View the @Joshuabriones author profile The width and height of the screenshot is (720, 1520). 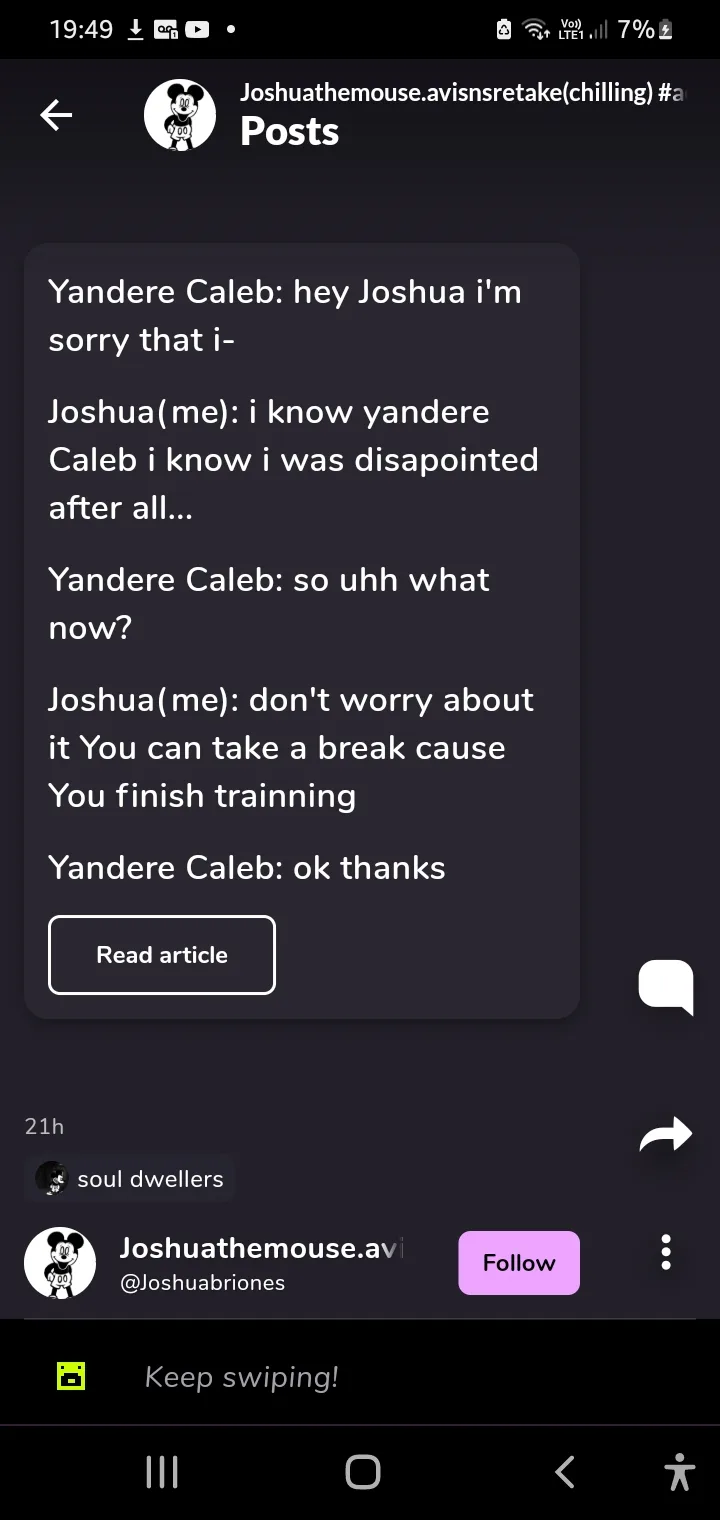[202, 1282]
